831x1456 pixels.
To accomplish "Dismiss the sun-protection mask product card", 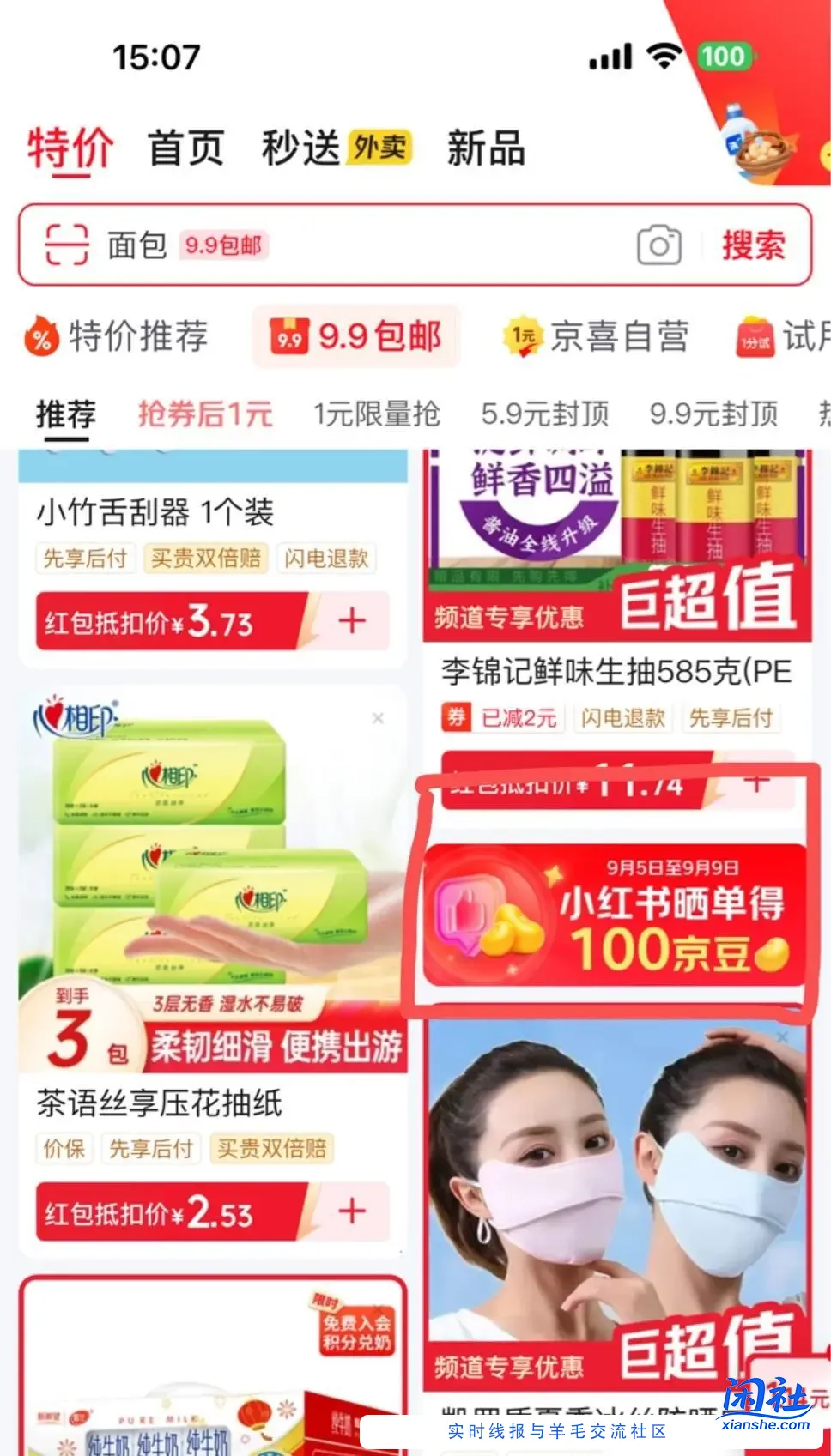I will [784, 1036].
